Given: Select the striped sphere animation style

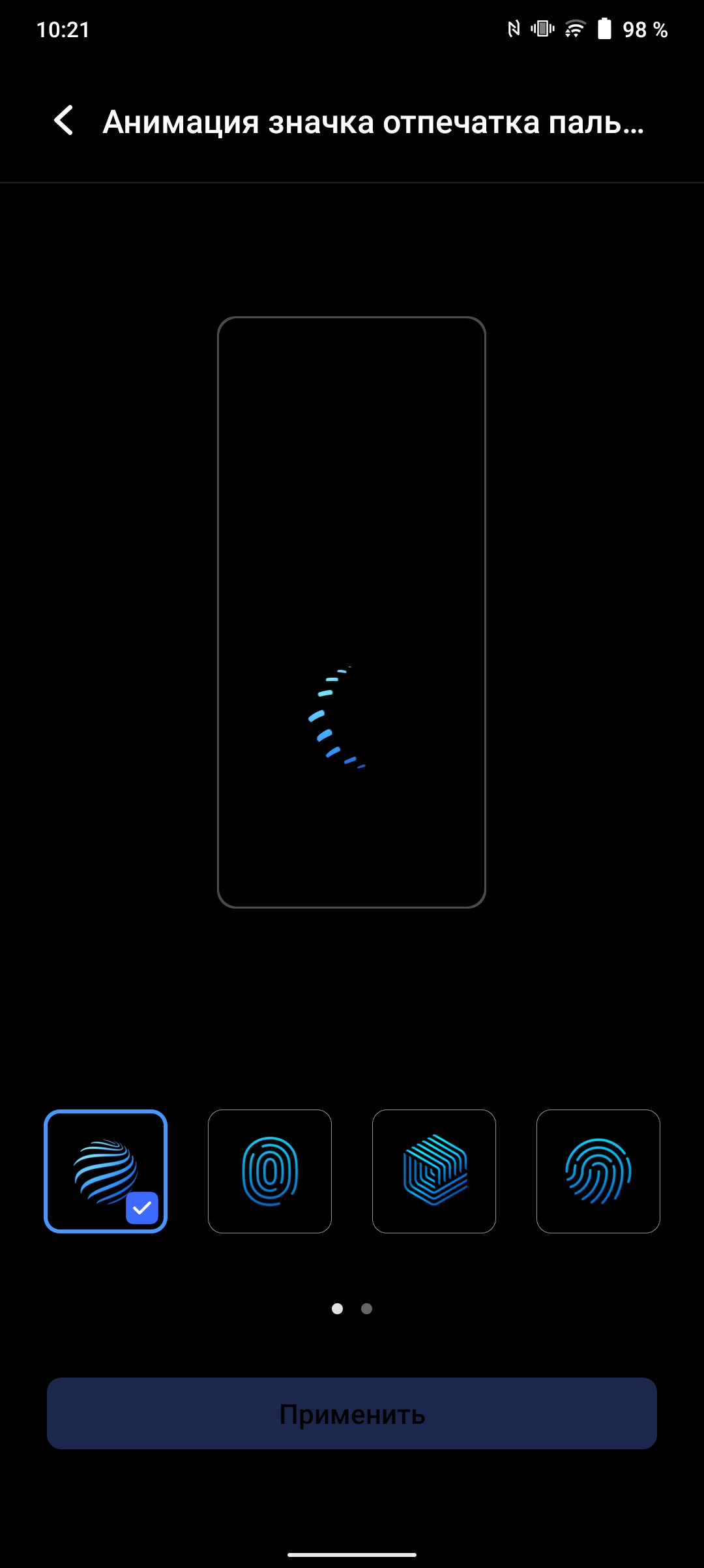Looking at the screenshot, I should [x=106, y=1171].
